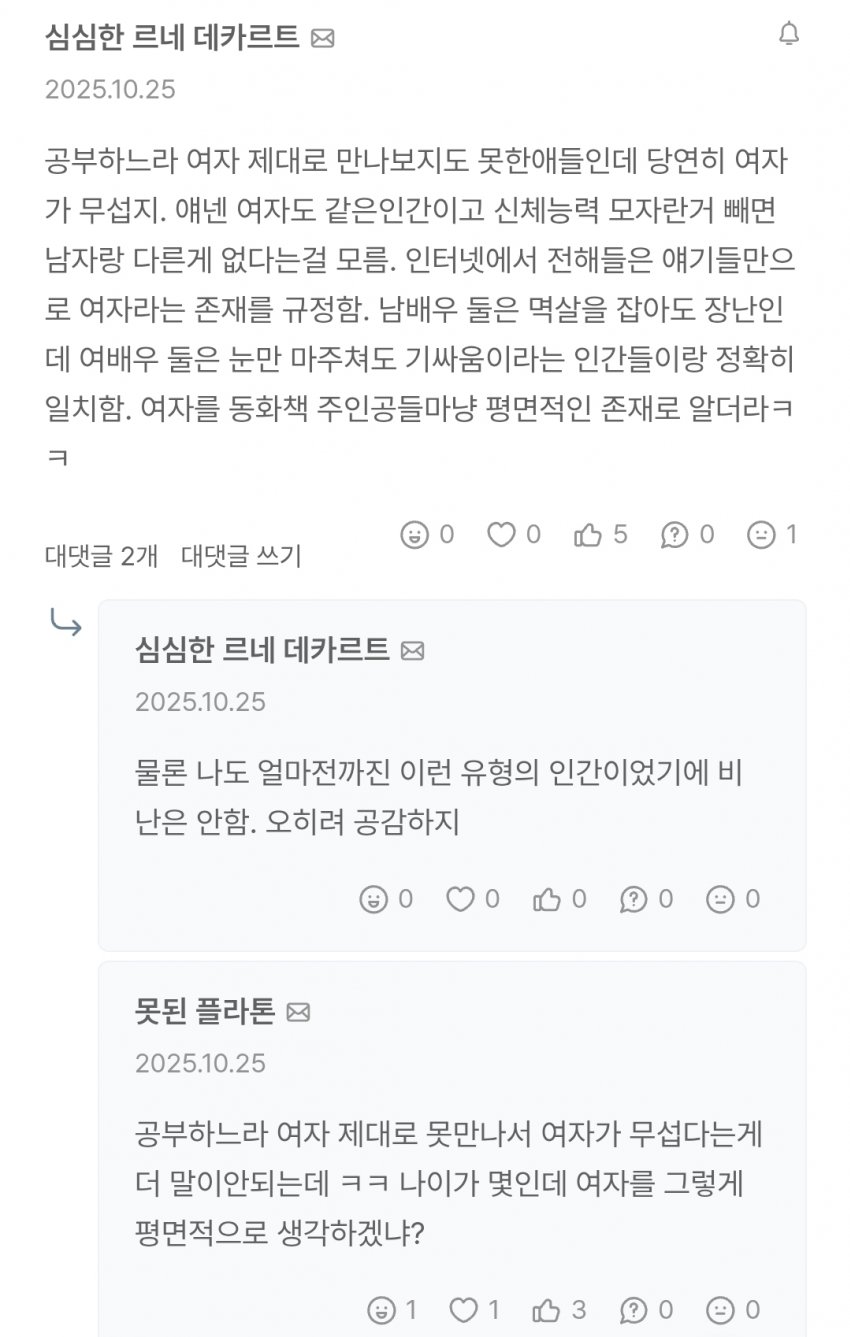Give a thumbs up to the top comment
Screen dimensions: 850x1337
[x=587, y=535]
